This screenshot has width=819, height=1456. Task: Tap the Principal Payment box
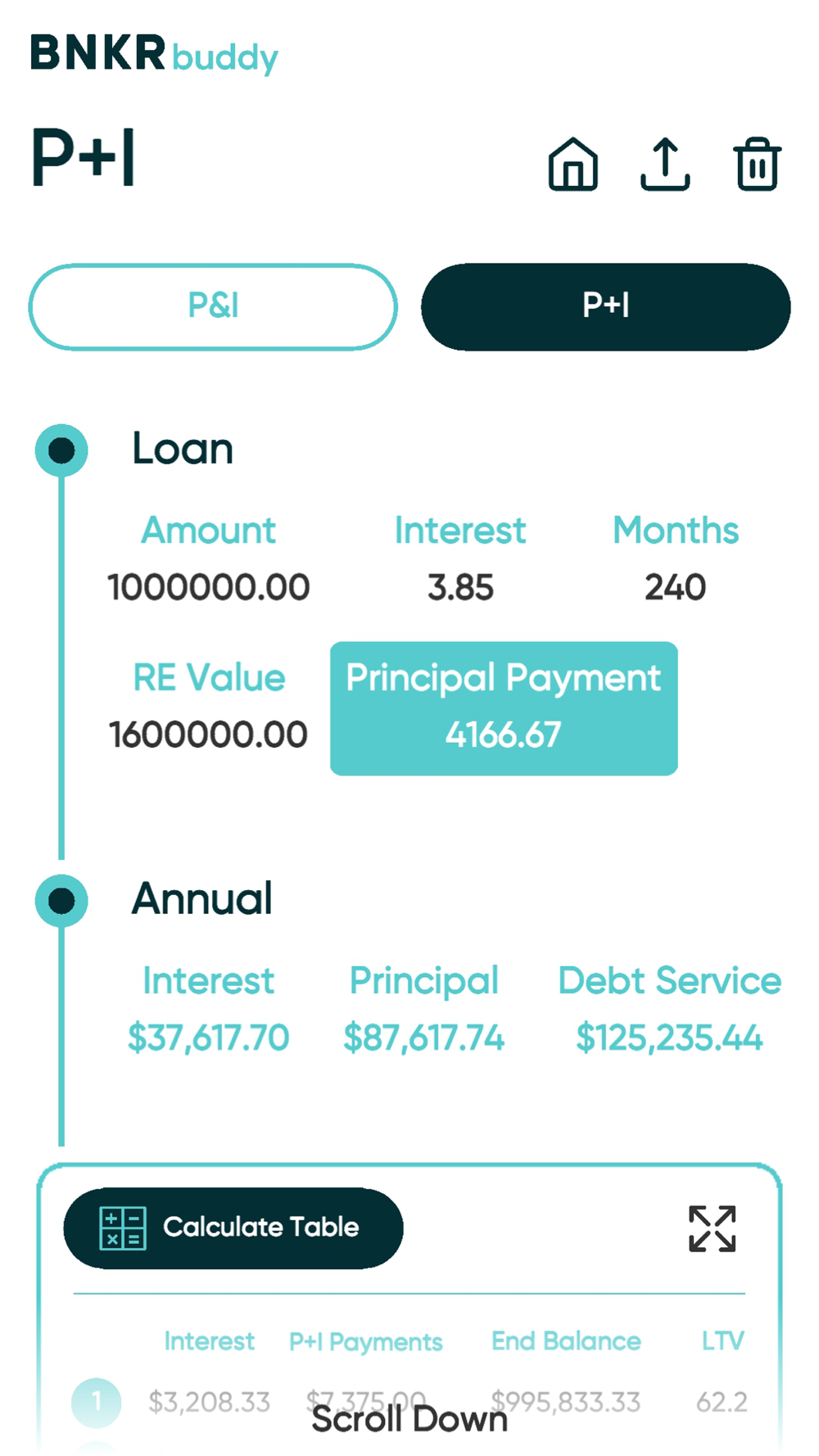(x=504, y=708)
